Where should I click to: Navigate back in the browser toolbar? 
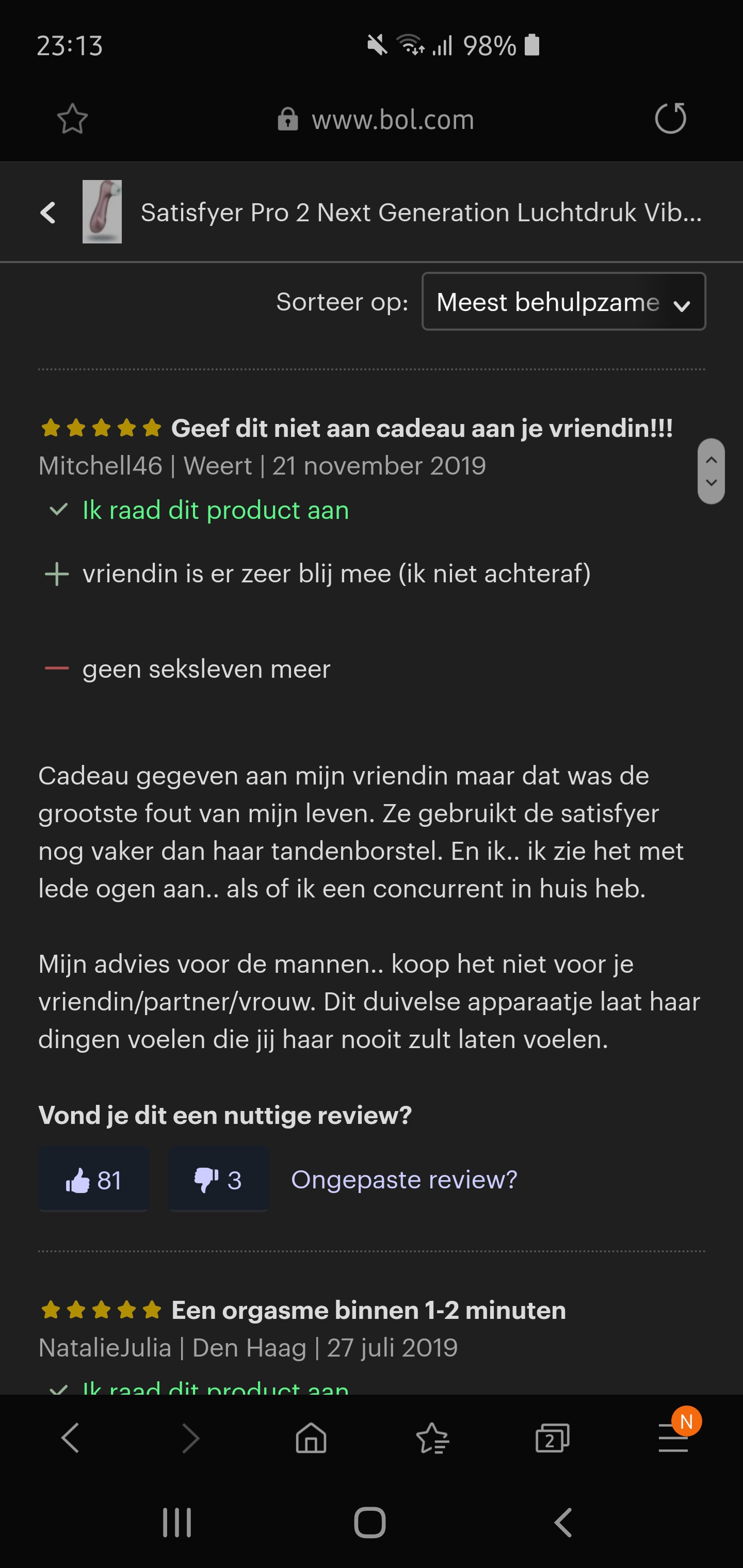[x=70, y=1438]
